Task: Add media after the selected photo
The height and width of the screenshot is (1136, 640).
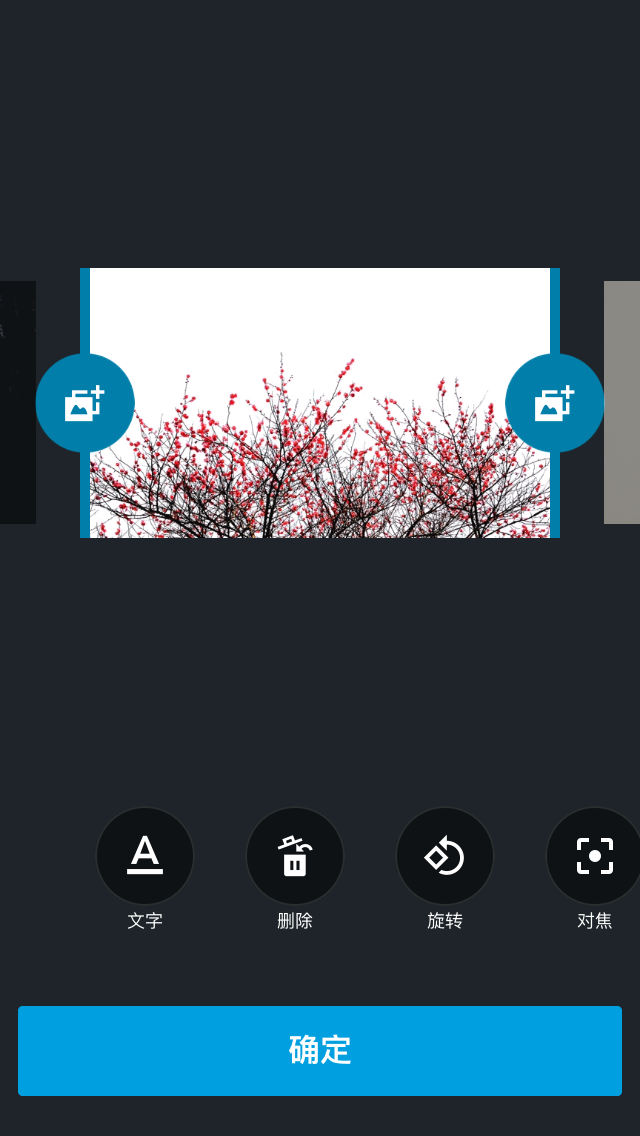Action: (x=555, y=403)
